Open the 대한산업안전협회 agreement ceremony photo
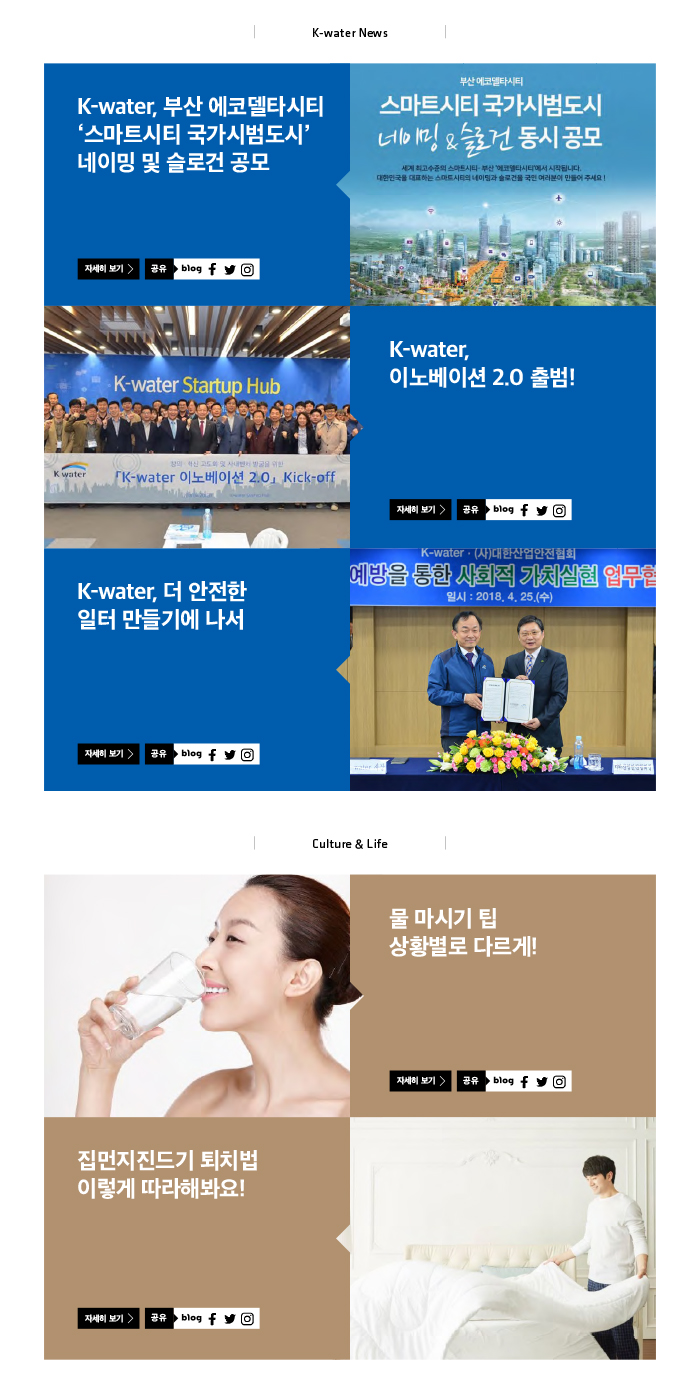The image size is (700, 1380). point(503,669)
